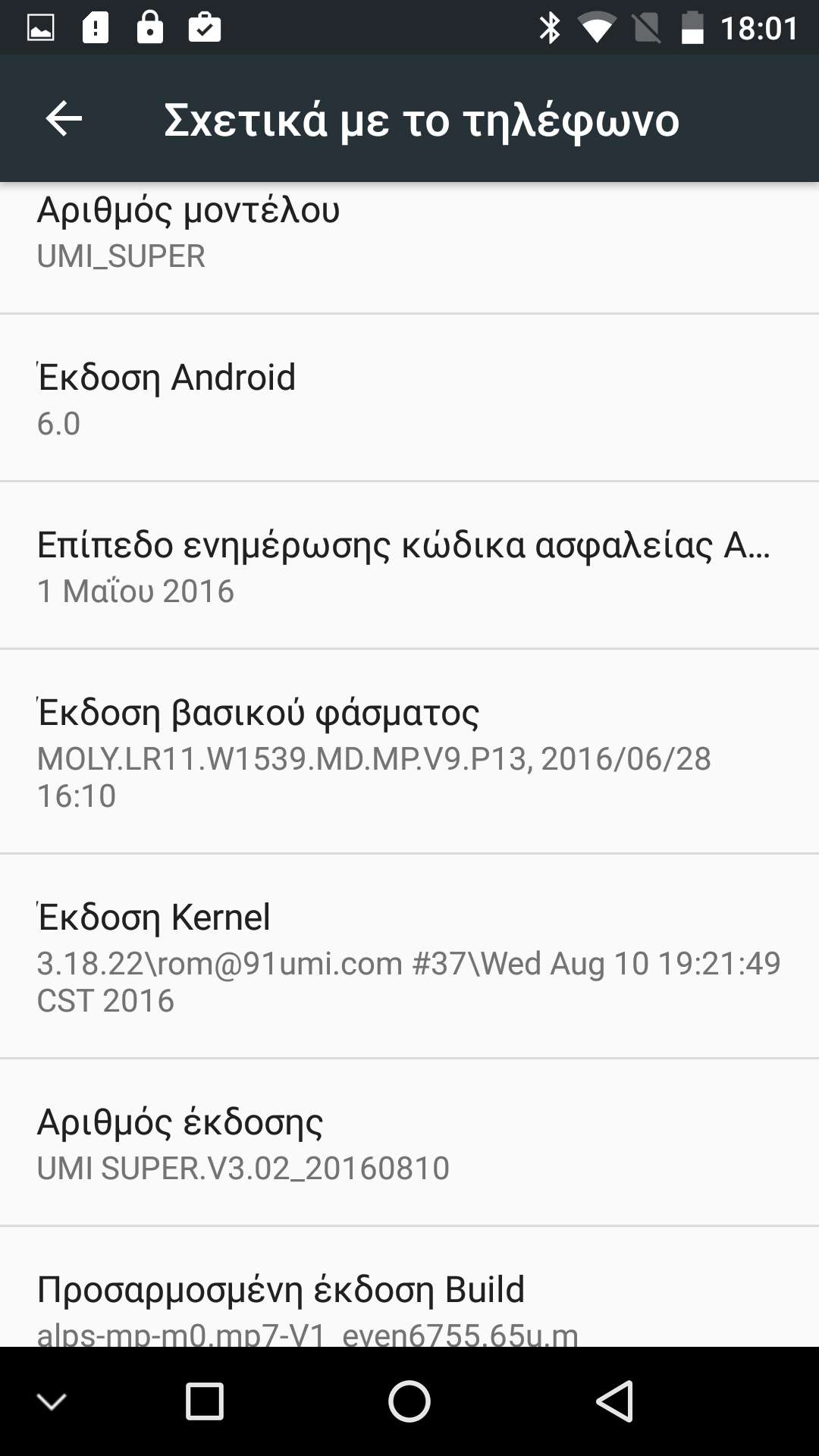The image size is (819, 1456).
Task: Open the Έκδοση βασικού φάσματος entry
Action: [409, 752]
